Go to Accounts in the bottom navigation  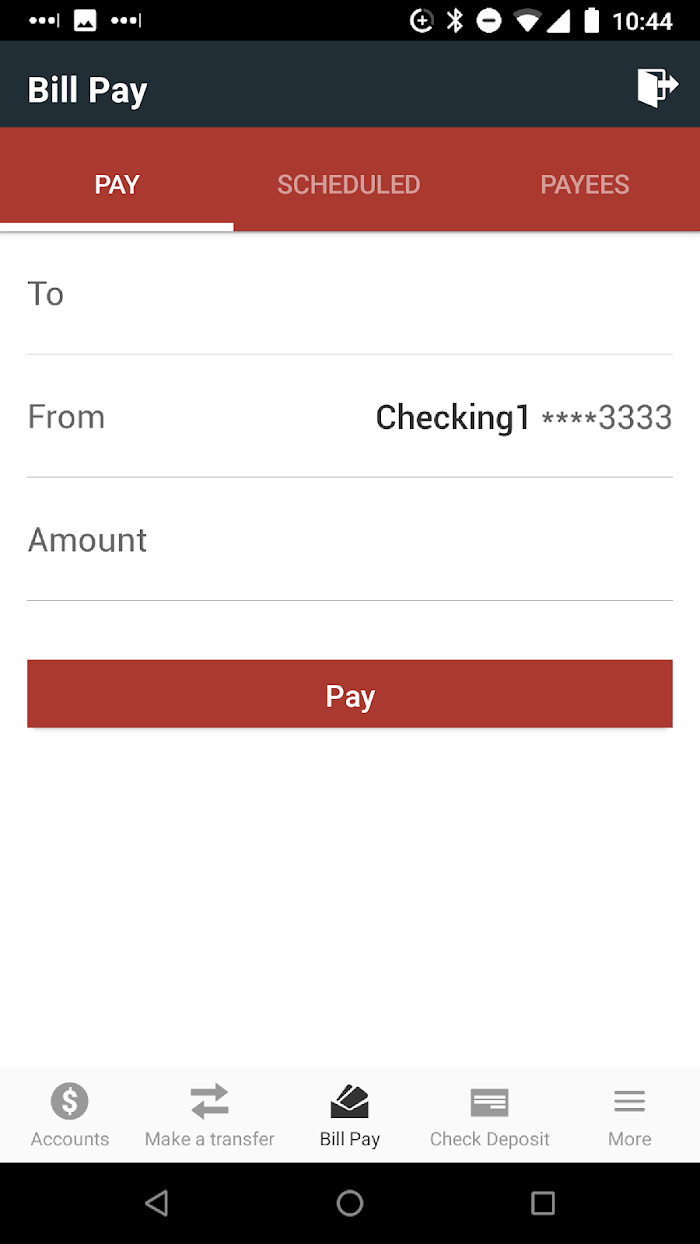(70, 1115)
